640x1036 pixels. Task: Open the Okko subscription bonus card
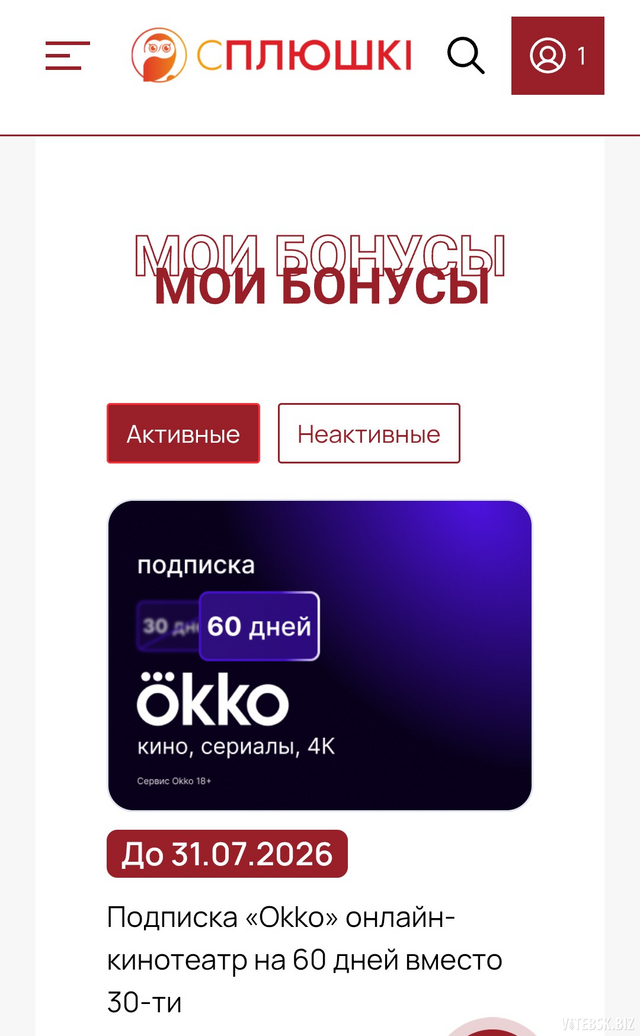[319, 656]
